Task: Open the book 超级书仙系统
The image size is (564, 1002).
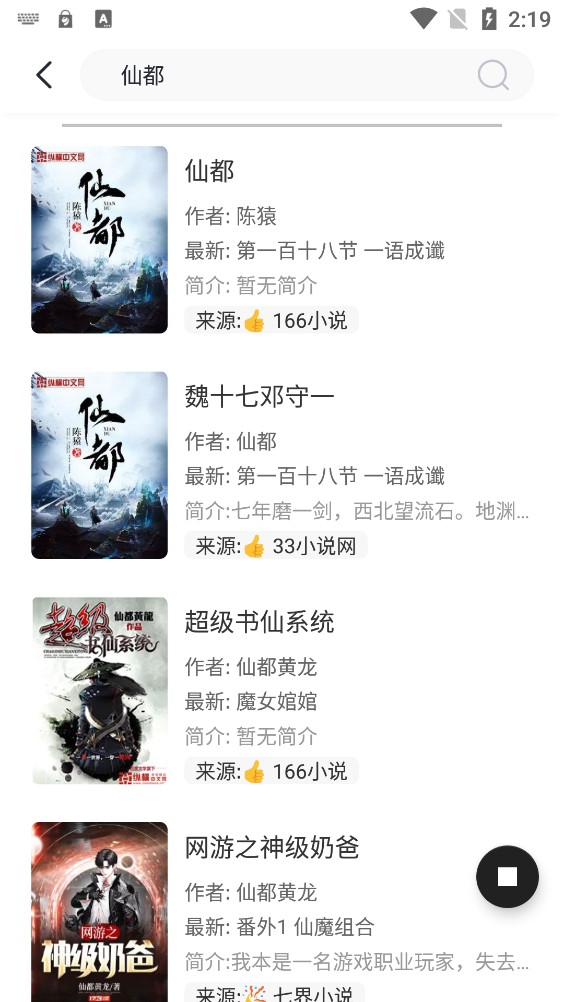Action: pyautogui.click(x=282, y=690)
